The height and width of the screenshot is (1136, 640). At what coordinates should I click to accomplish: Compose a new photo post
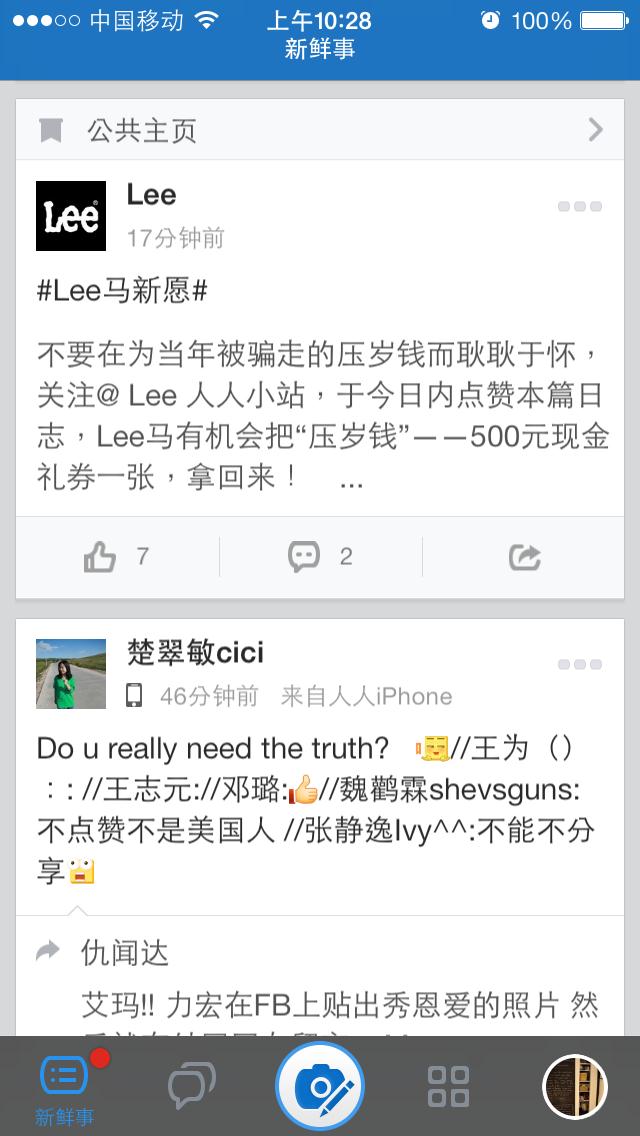point(320,1085)
